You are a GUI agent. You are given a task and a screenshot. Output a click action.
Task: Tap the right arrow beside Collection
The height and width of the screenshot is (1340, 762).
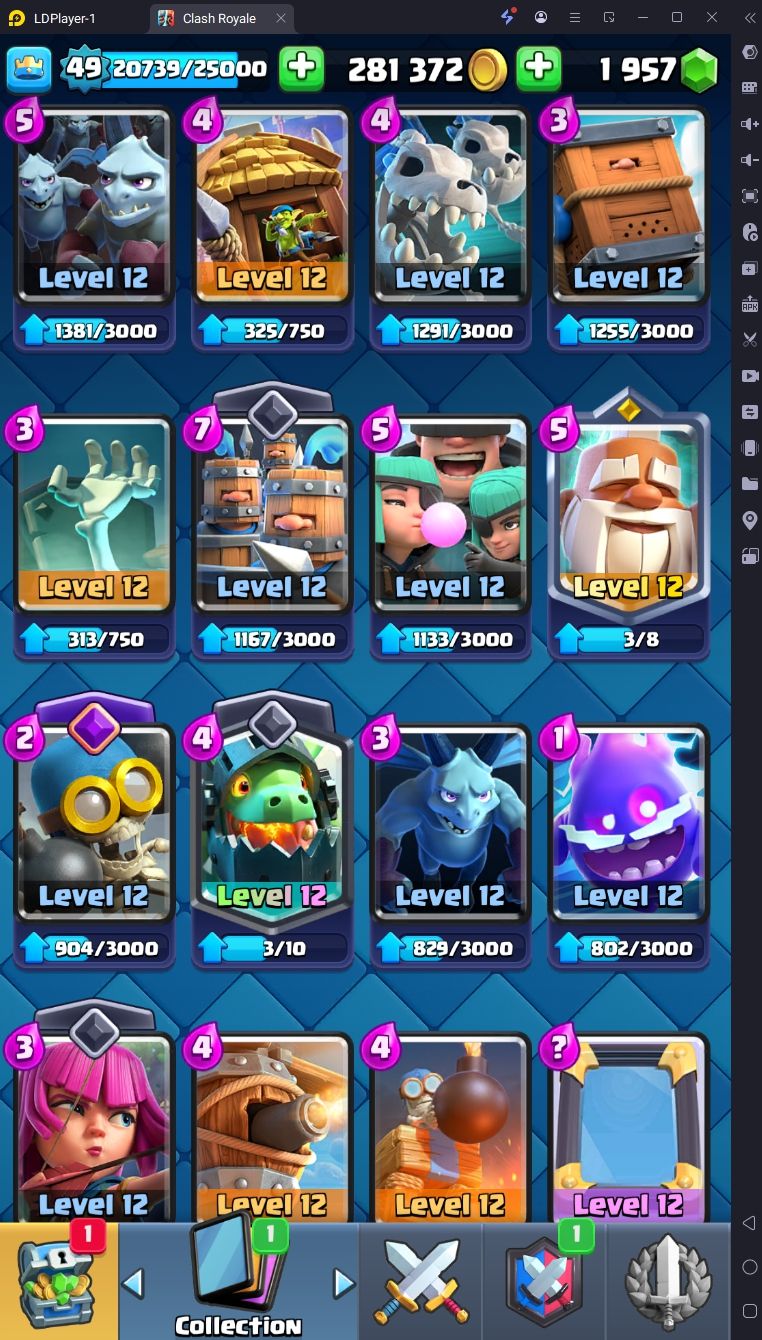click(x=344, y=1282)
